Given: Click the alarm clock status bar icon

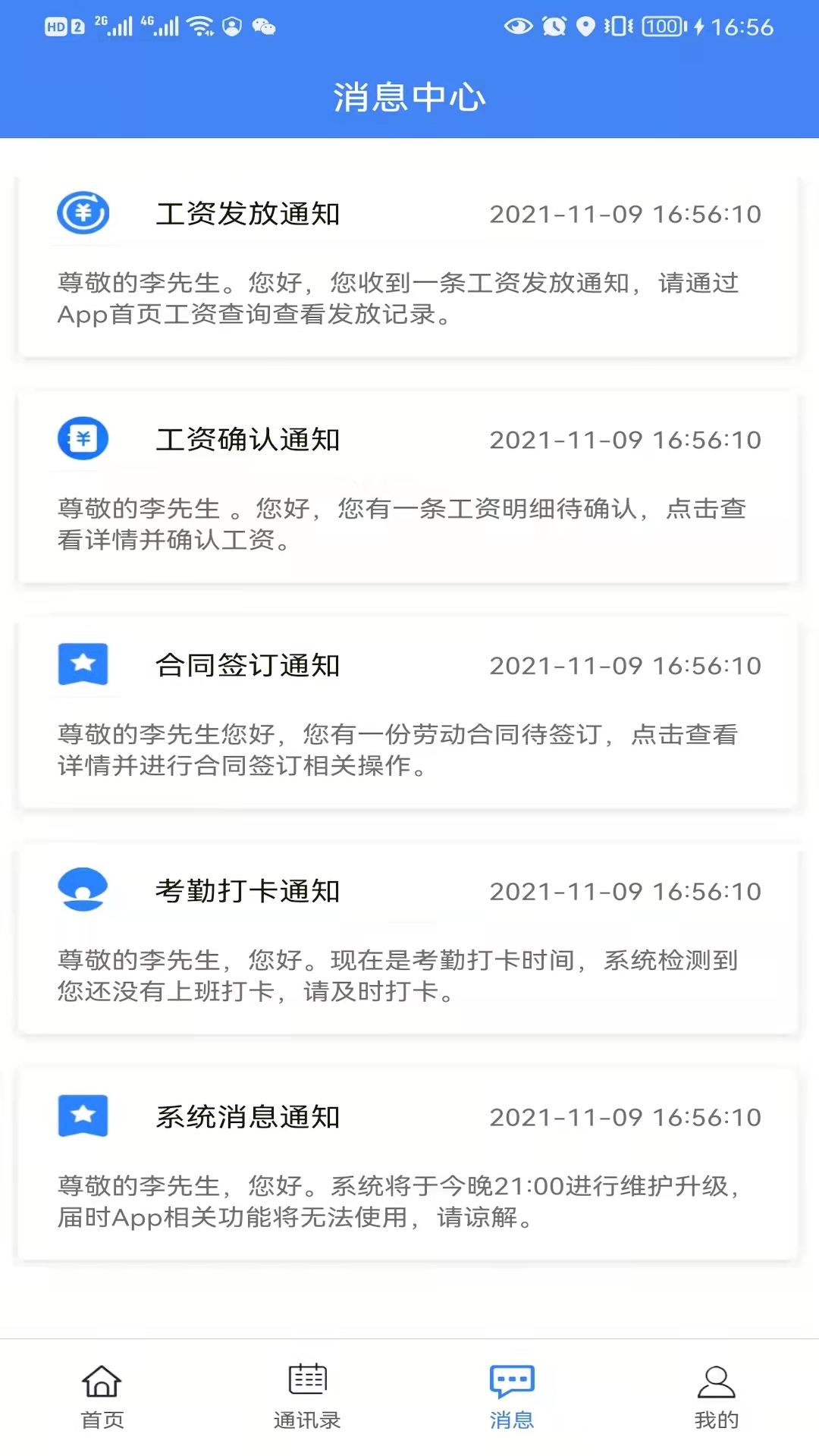Looking at the screenshot, I should click(554, 26).
